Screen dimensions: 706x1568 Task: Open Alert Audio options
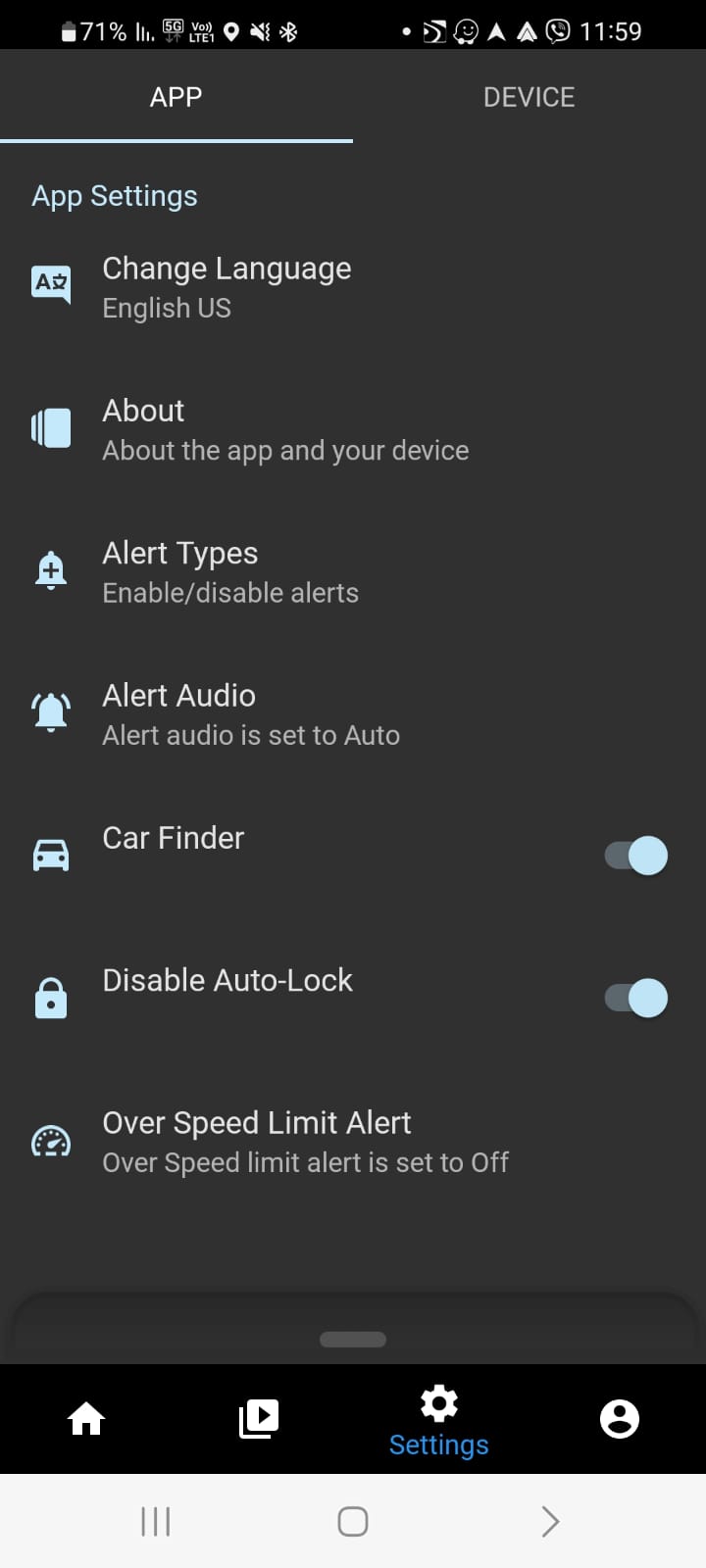click(x=251, y=713)
